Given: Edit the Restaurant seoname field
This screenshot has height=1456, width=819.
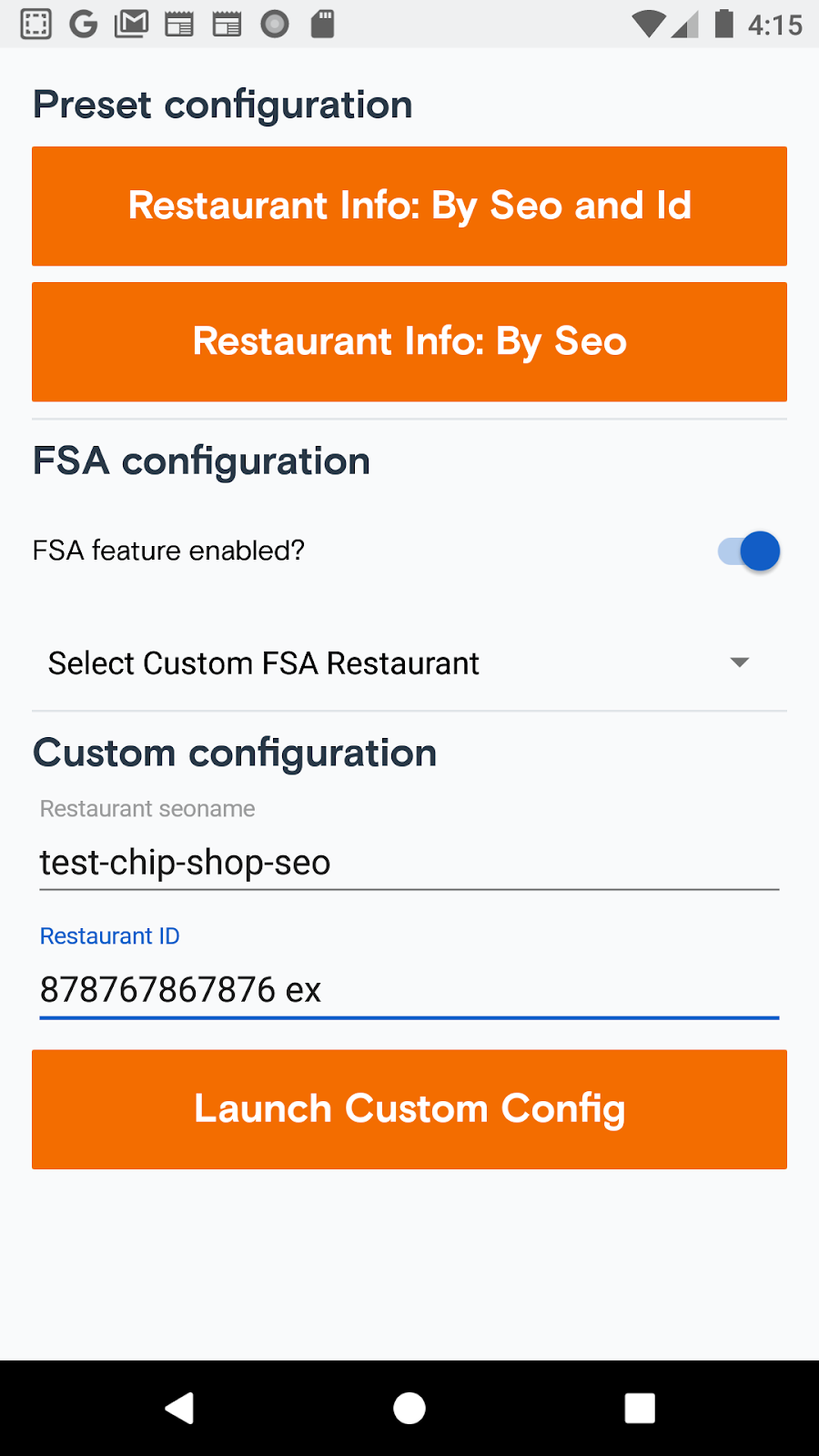Looking at the screenshot, I should [x=409, y=862].
